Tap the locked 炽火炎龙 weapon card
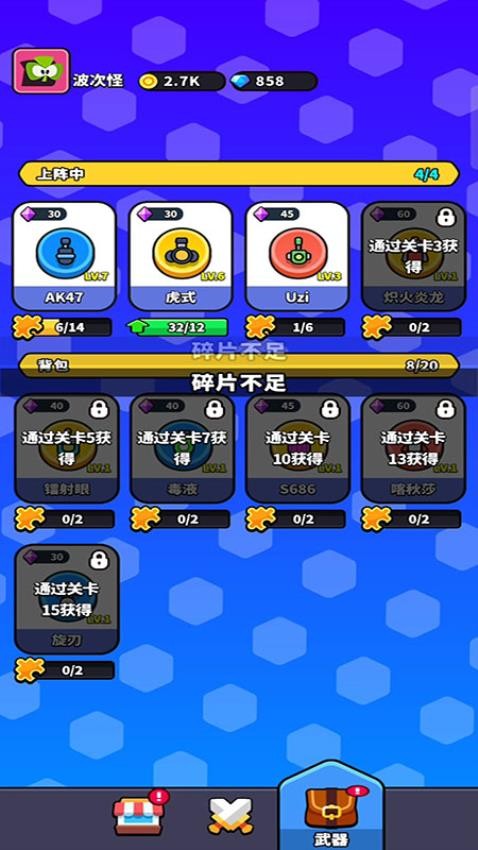Viewport: 478px width, 850px height. [414, 256]
